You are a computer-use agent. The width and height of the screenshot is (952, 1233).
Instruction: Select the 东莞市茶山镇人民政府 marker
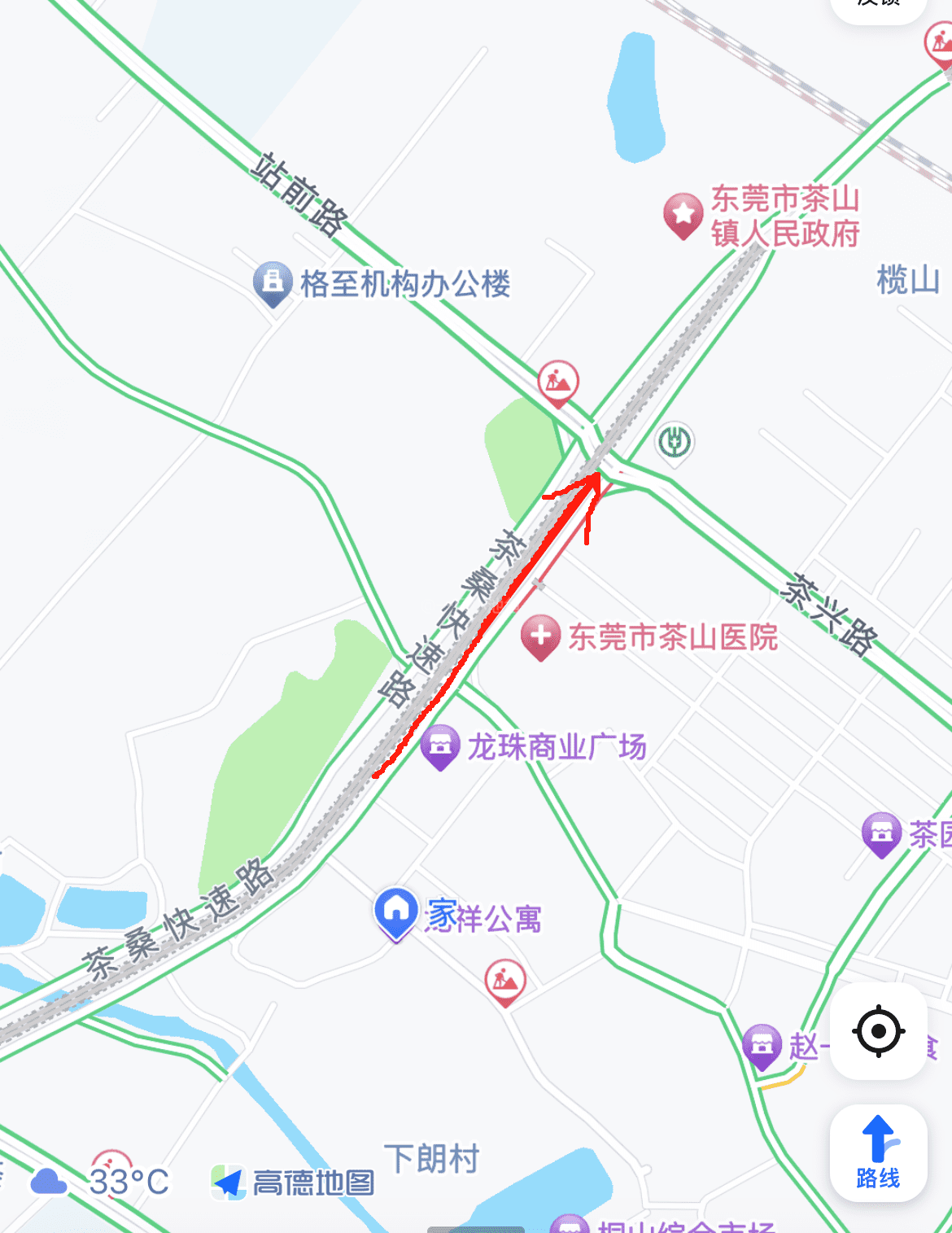[x=683, y=215]
